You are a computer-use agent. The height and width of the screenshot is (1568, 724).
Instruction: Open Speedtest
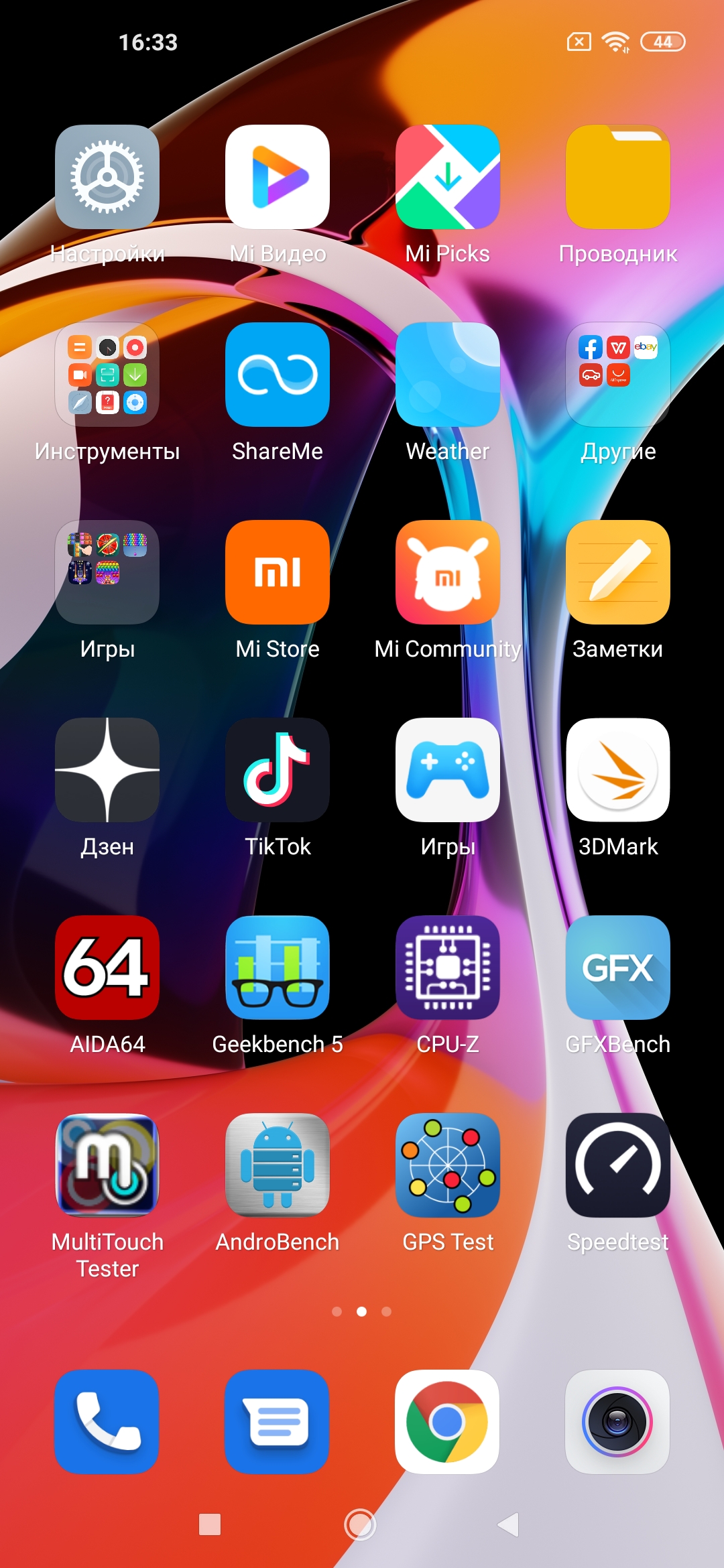[x=618, y=1165]
